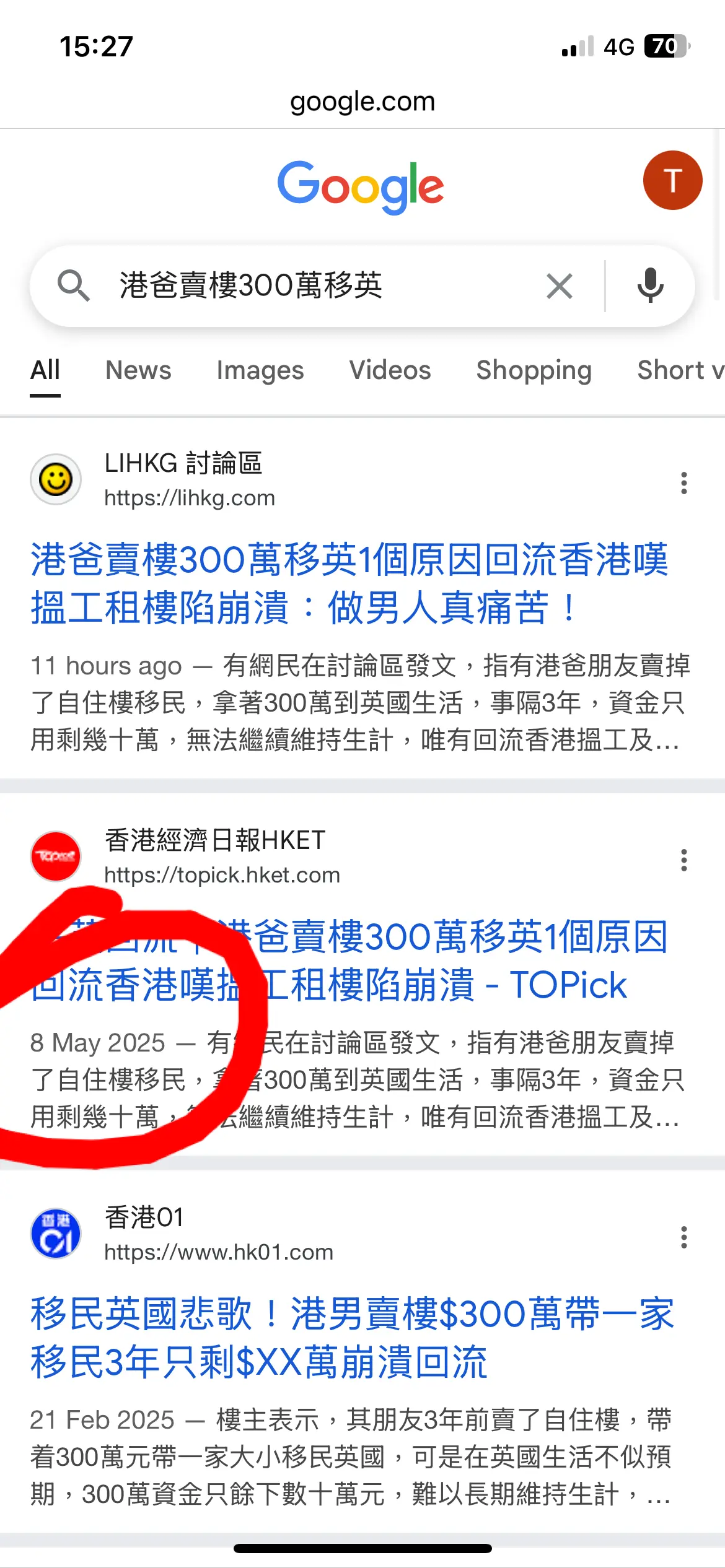Open the 香港01 移民英國悲歌 article
The width and height of the screenshot is (725, 1568).
click(x=352, y=1338)
